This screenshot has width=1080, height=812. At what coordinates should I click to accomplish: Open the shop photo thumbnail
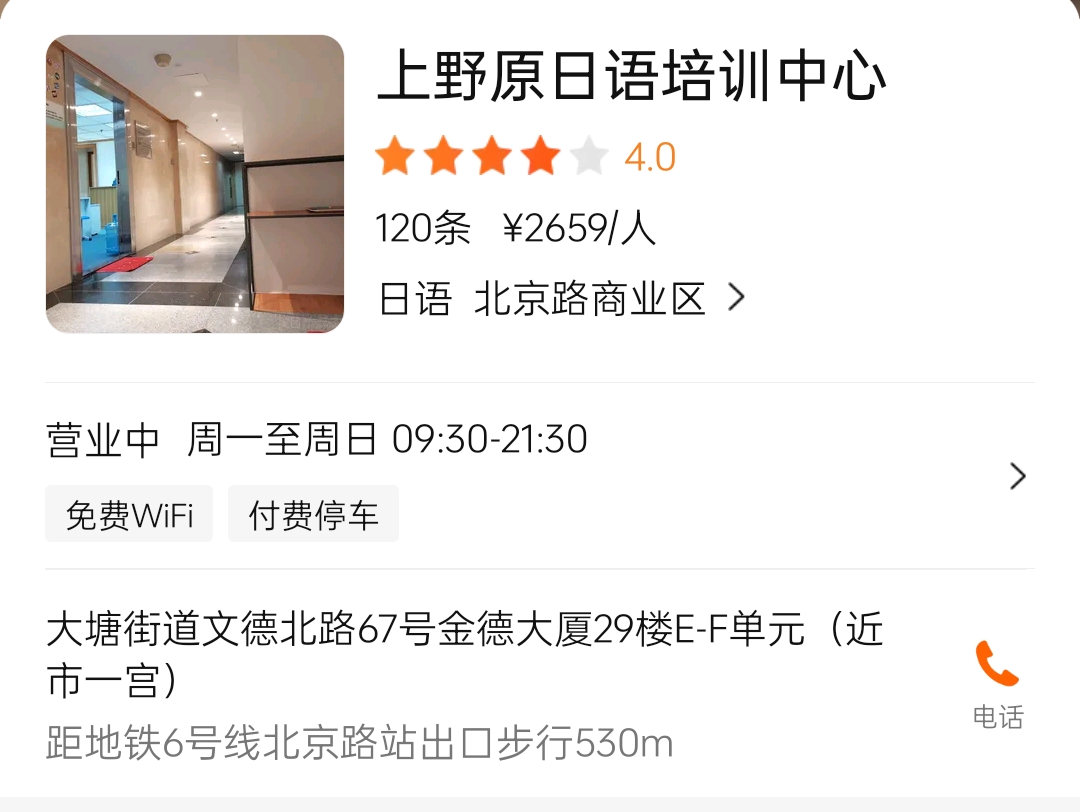195,184
